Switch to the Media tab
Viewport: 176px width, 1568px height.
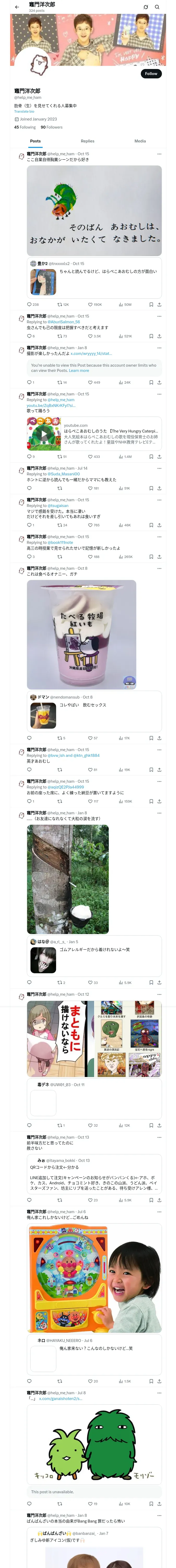pyautogui.click(x=139, y=141)
